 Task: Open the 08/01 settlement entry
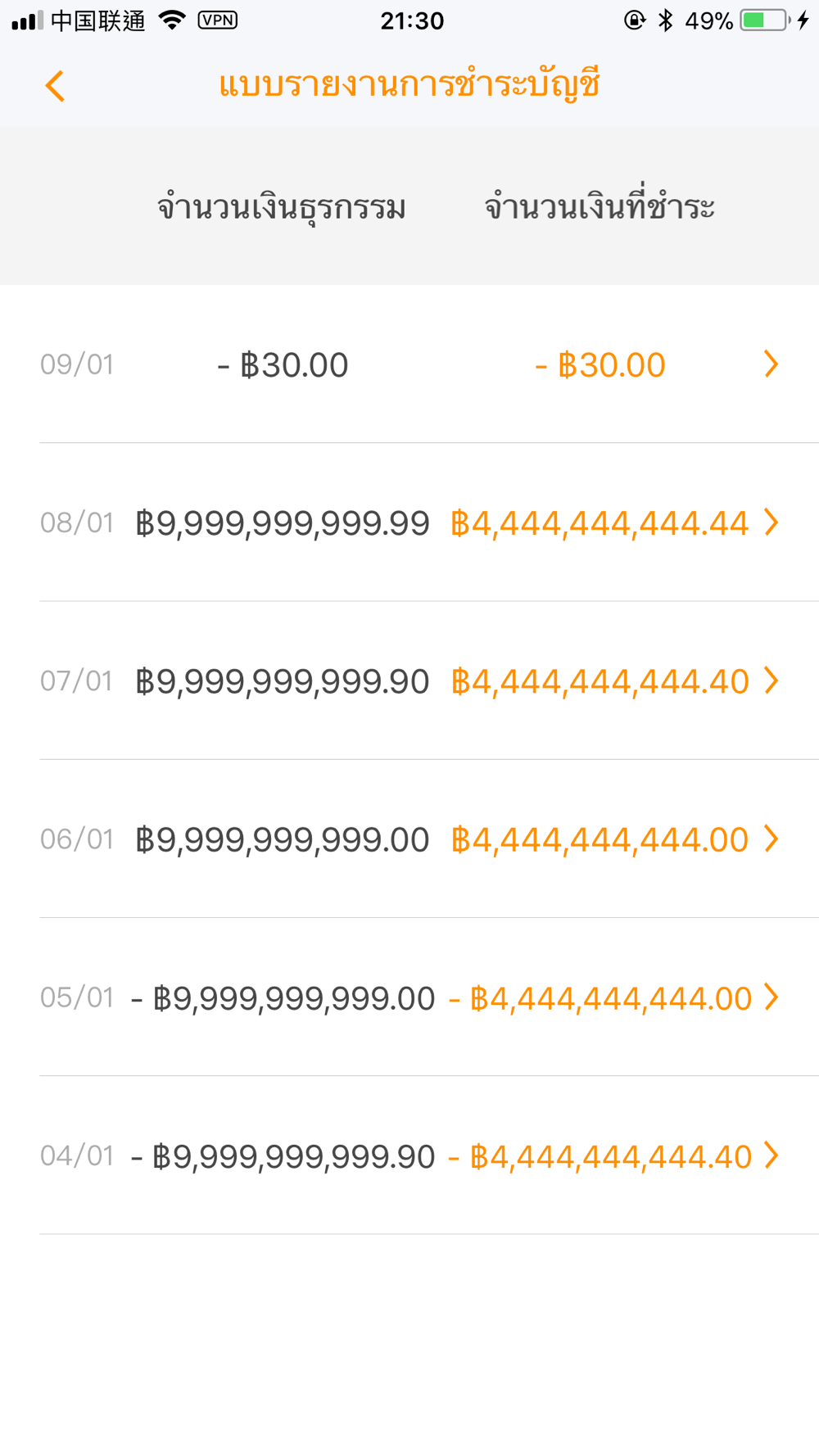coord(409,522)
